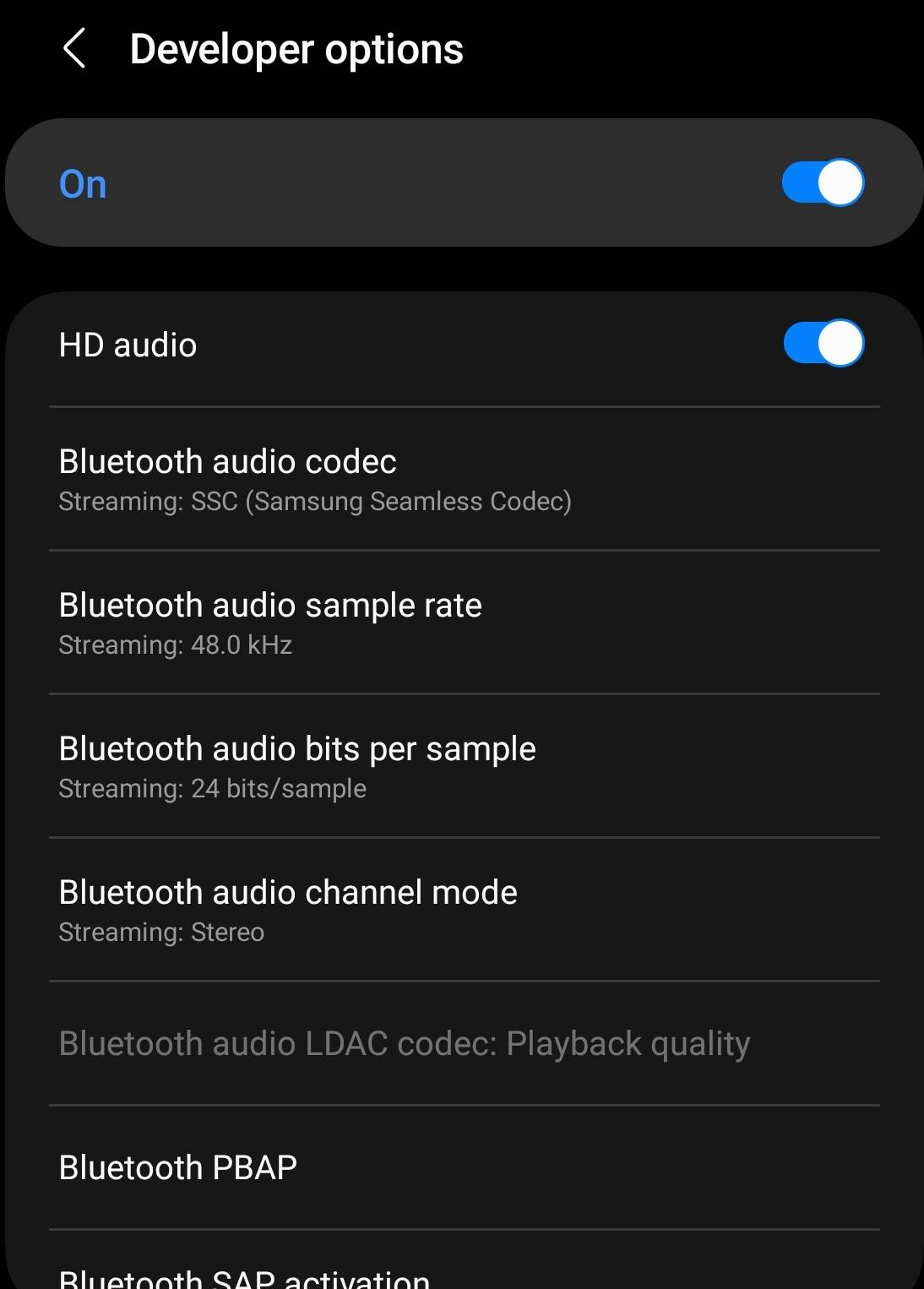This screenshot has width=924, height=1289.
Task: Click the back arrow to exit Developer options
Action: [x=75, y=49]
